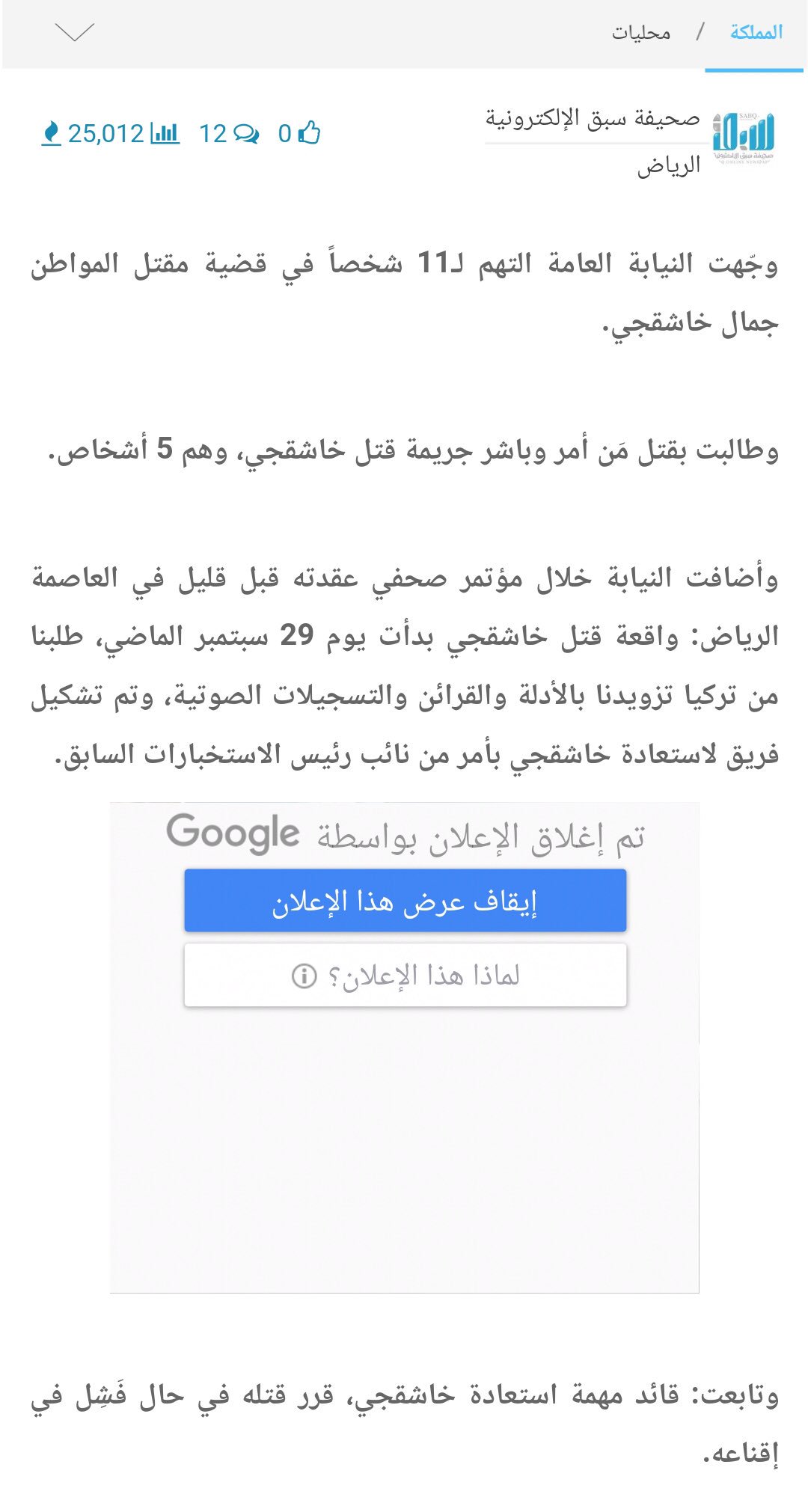Tap لماذا هذا الإعلان؟ button
The height and width of the screenshot is (1512, 808).
[405, 976]
